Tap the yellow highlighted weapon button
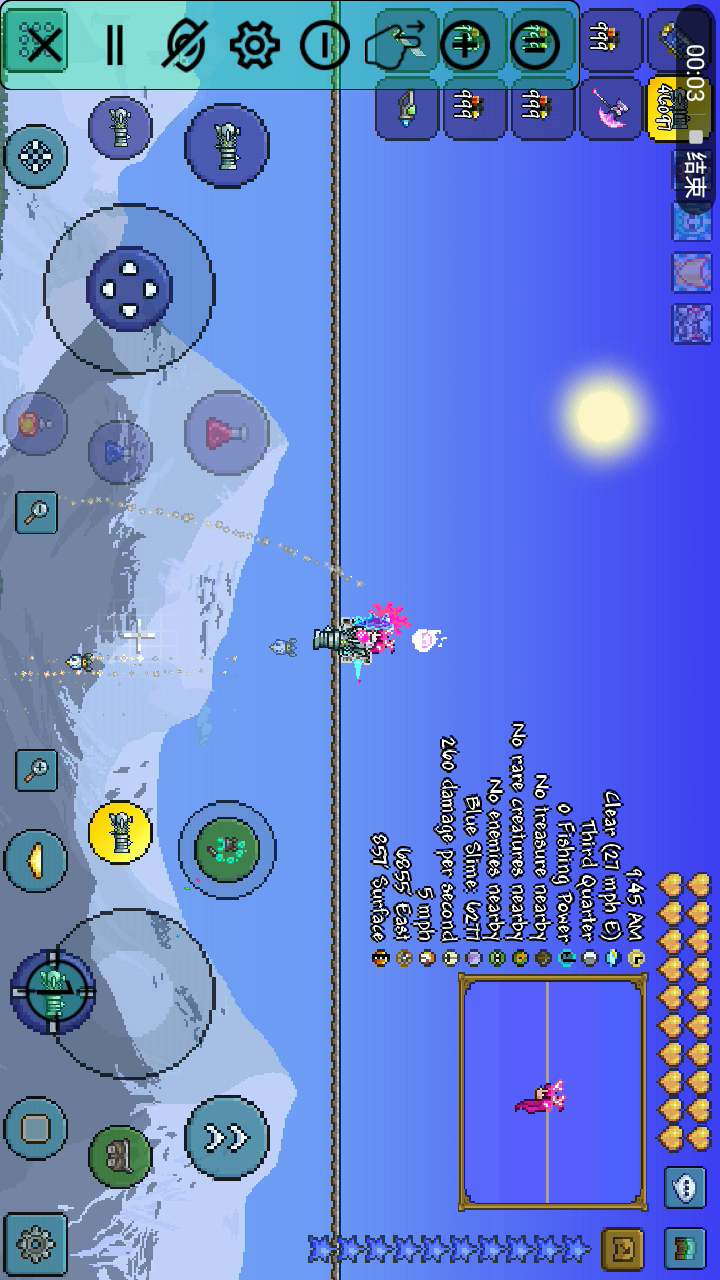This screenshot has width=720, height=1280. (120, 833)
